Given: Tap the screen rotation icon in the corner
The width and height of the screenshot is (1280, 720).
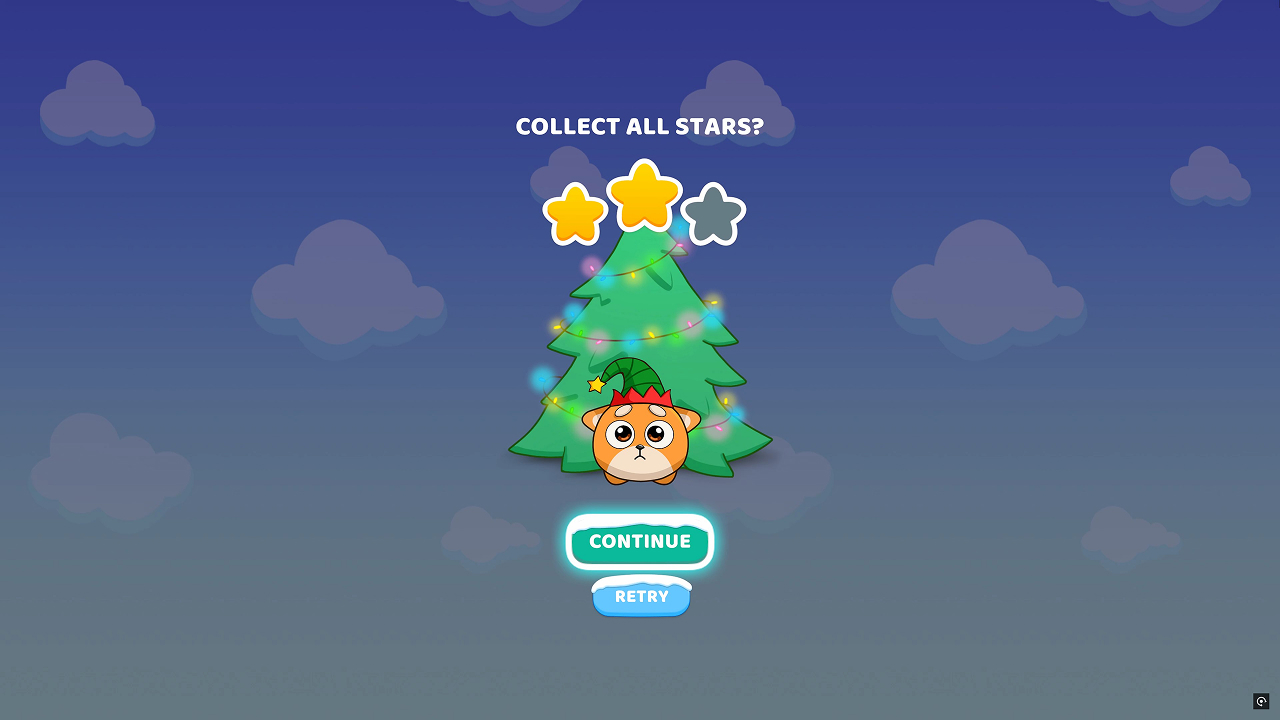Looking at the screenshot, I should pos(1261,701).
